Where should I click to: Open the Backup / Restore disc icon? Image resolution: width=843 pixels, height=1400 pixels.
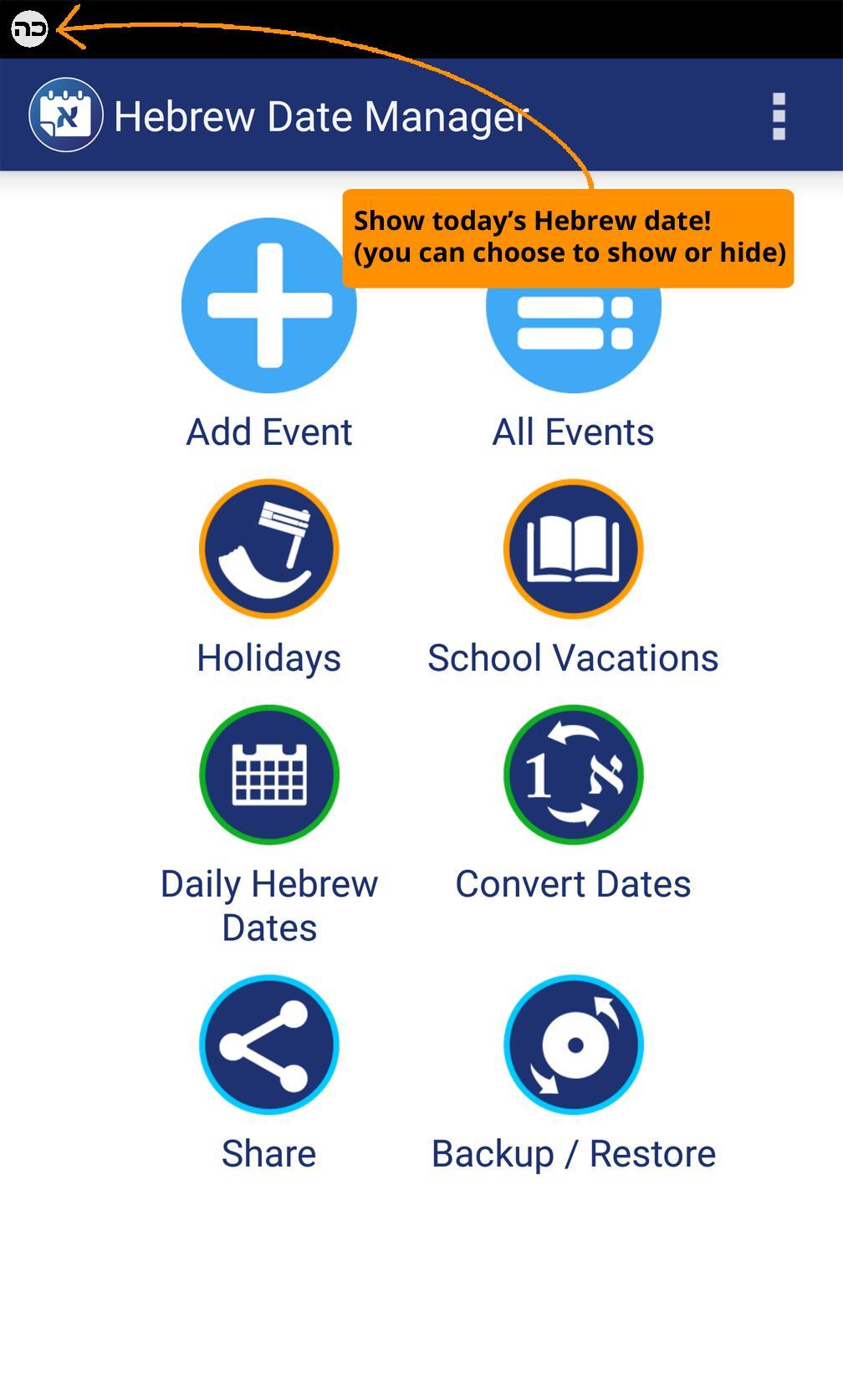point(573,1044)
